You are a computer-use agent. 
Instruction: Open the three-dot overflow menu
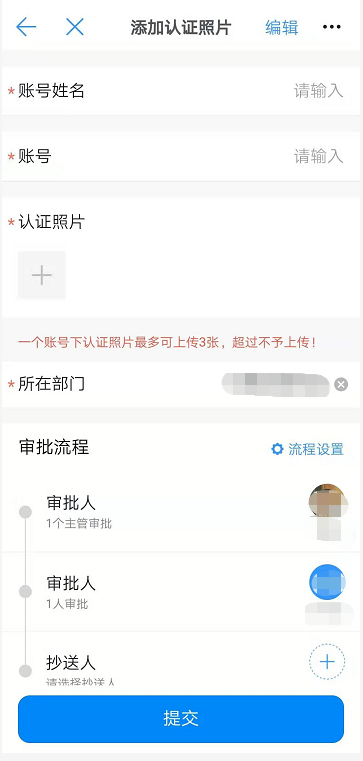pos(332,27)
